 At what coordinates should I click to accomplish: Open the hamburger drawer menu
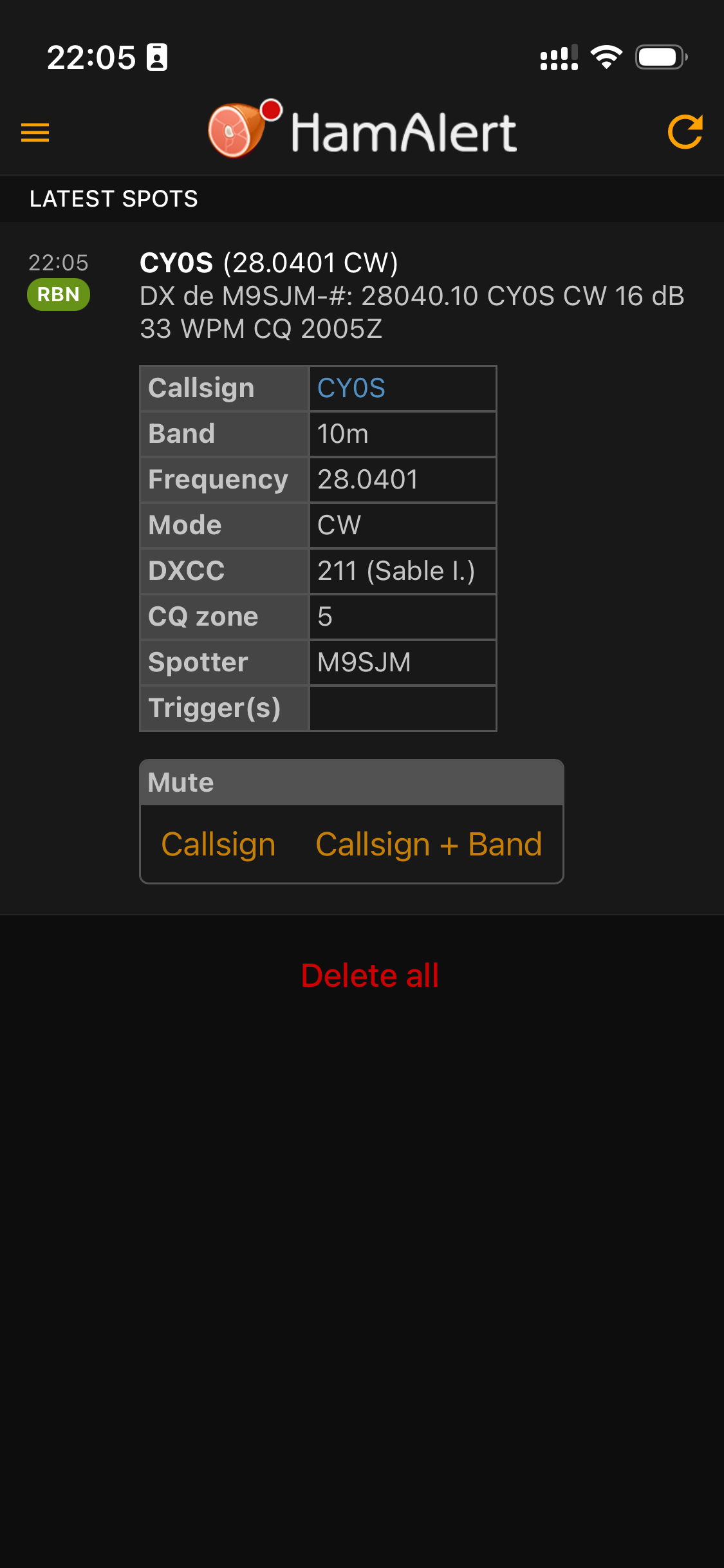(x=35, y=132)
